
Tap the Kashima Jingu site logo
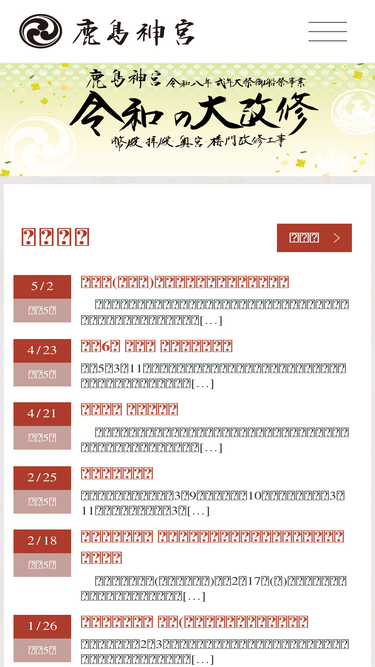[107, 31]
